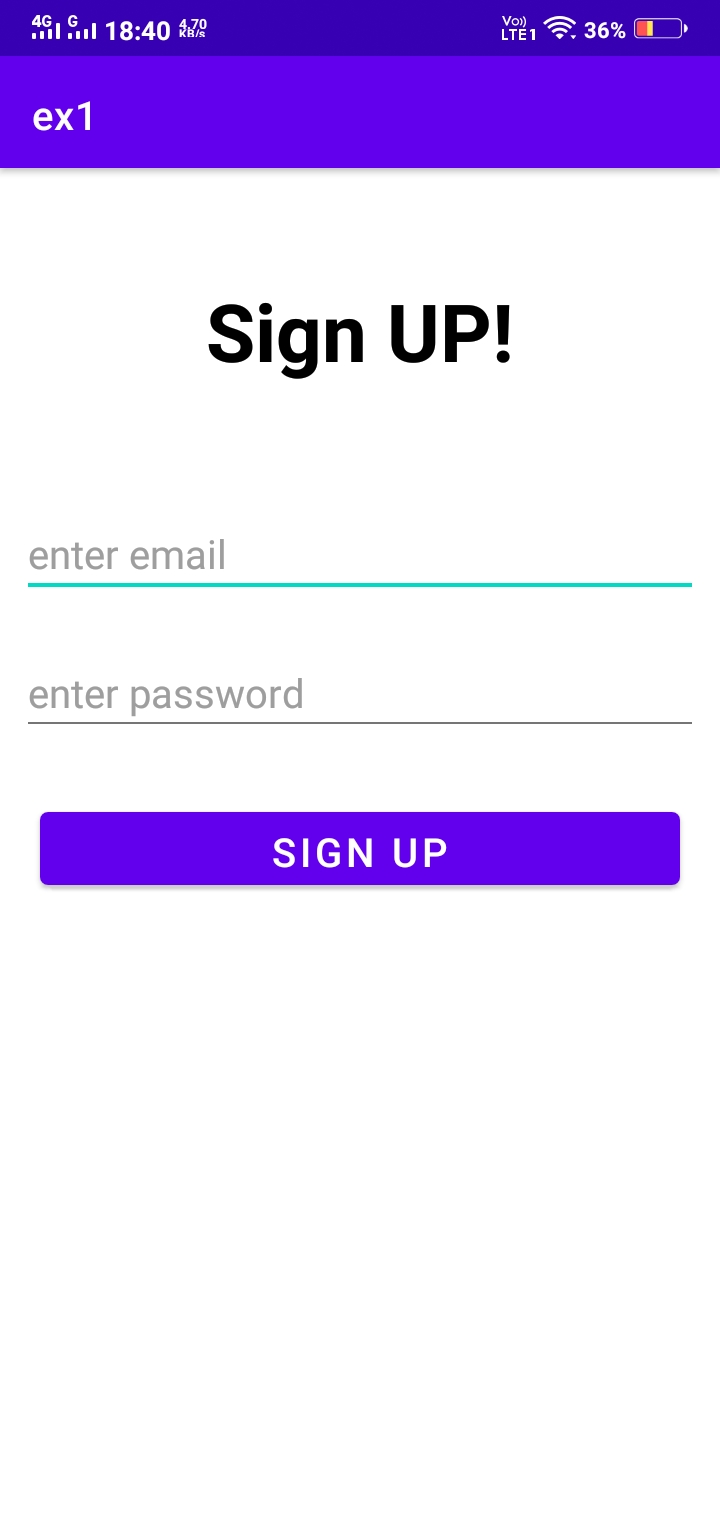Tap the VoLTE indicator icon
Screen dimensions: 720x1520
(x=512, y=22)
